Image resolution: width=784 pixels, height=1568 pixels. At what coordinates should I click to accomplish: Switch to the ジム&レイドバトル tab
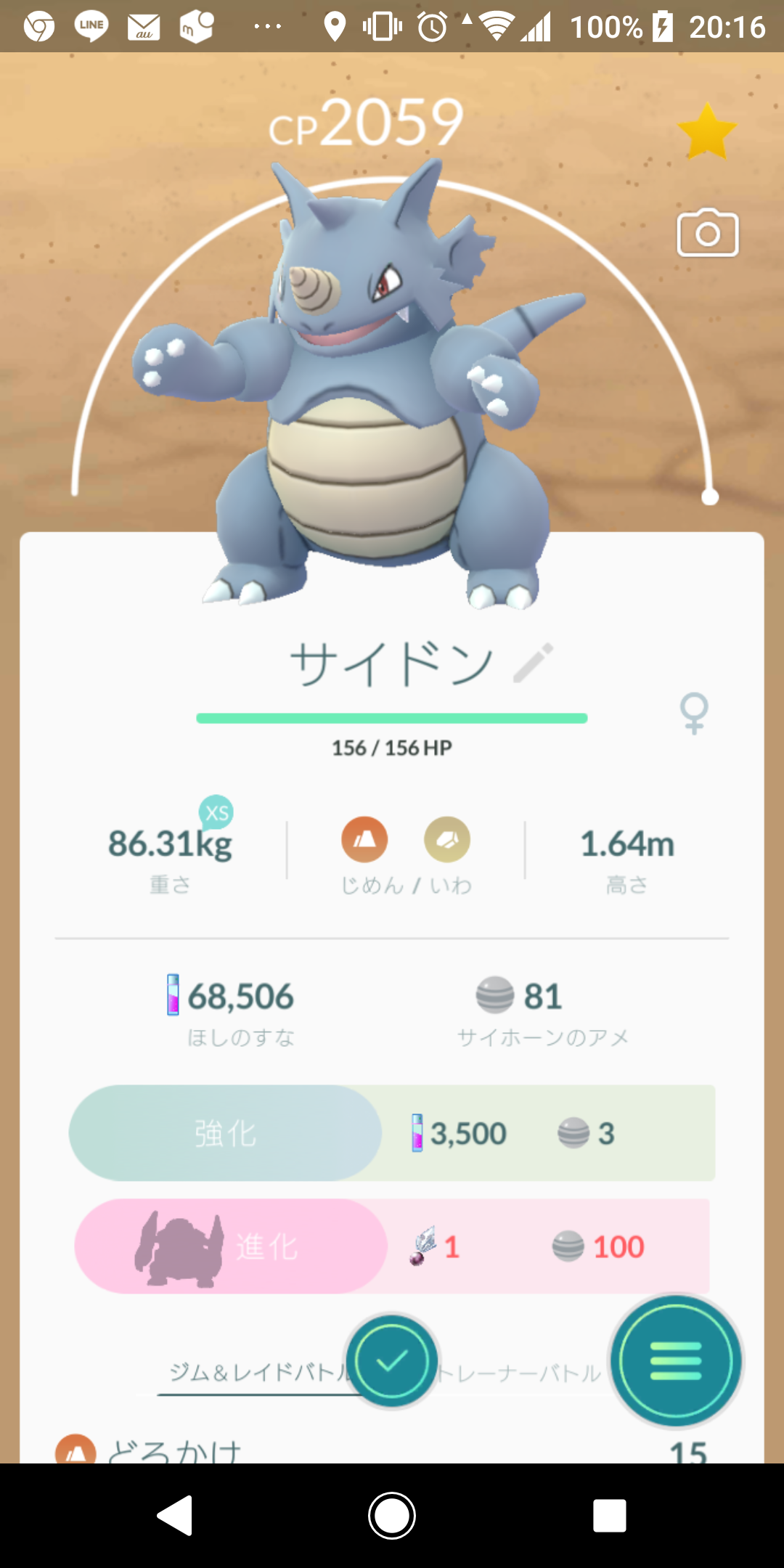(x=254, y=1373)
